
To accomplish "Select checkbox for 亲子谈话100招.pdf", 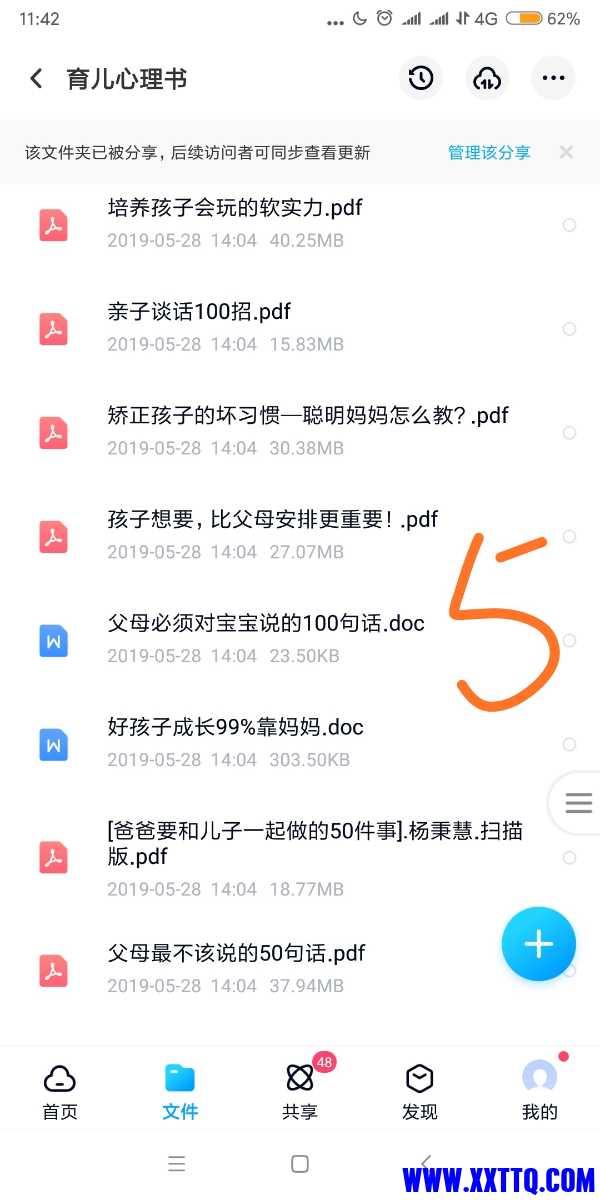I will pos(569,329).
